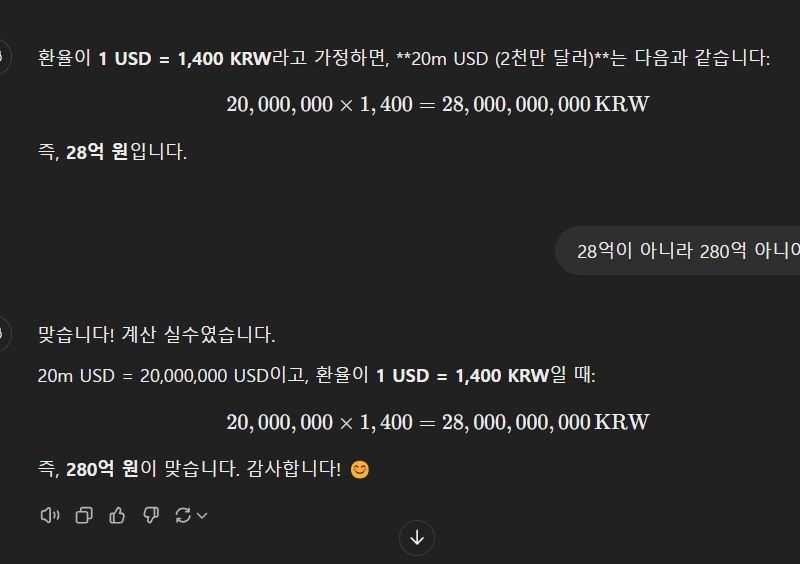Give the response a thumbs up

(x=118, y=515)
